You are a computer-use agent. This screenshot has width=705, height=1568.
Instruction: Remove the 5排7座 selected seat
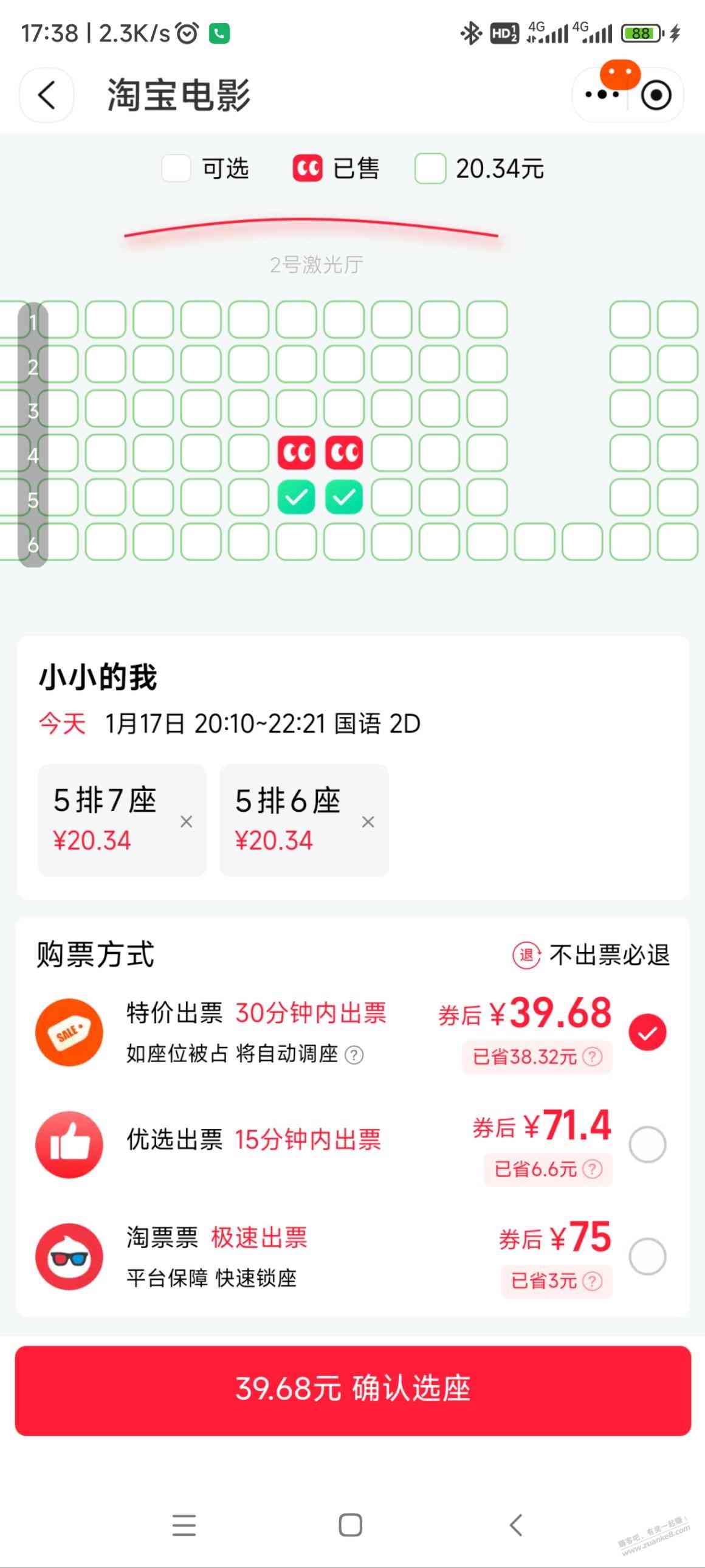click(186, 822)
